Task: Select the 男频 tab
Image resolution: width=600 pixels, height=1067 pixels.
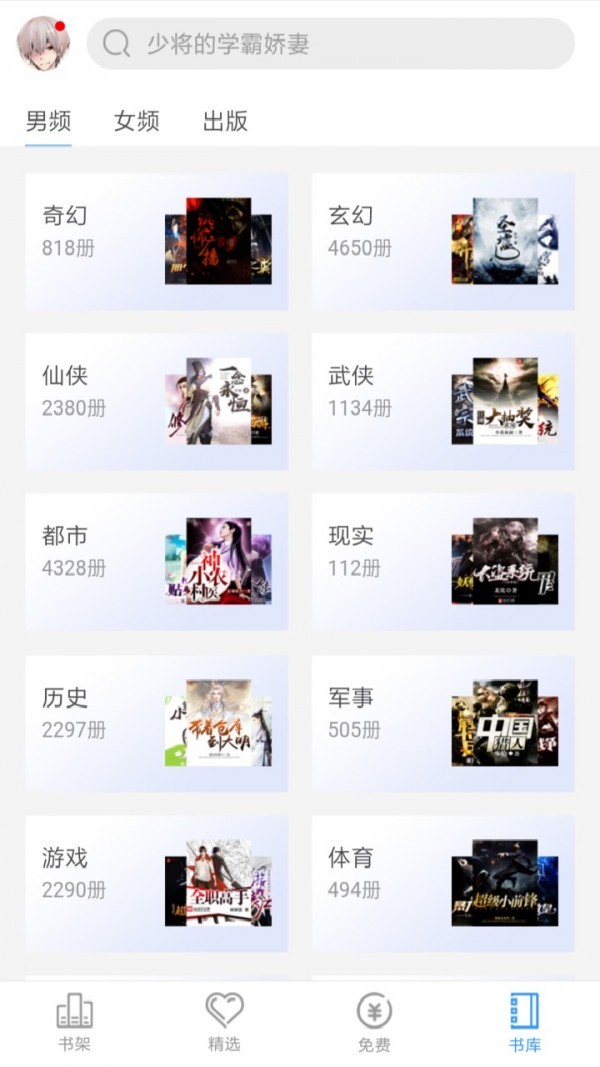Action: pyautogui.click(x=48, y=122)
